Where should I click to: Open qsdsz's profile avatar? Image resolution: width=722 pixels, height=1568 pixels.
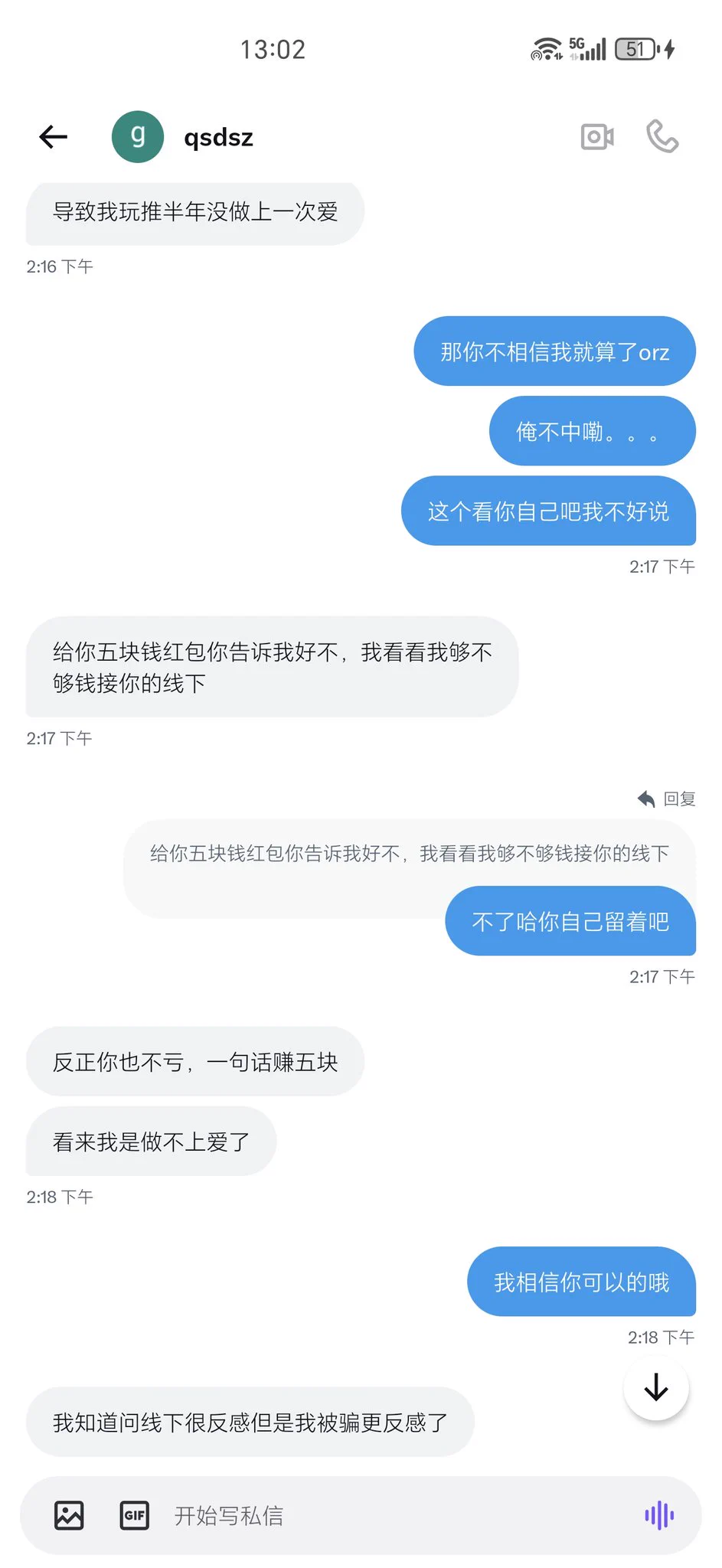pos(138,137)
